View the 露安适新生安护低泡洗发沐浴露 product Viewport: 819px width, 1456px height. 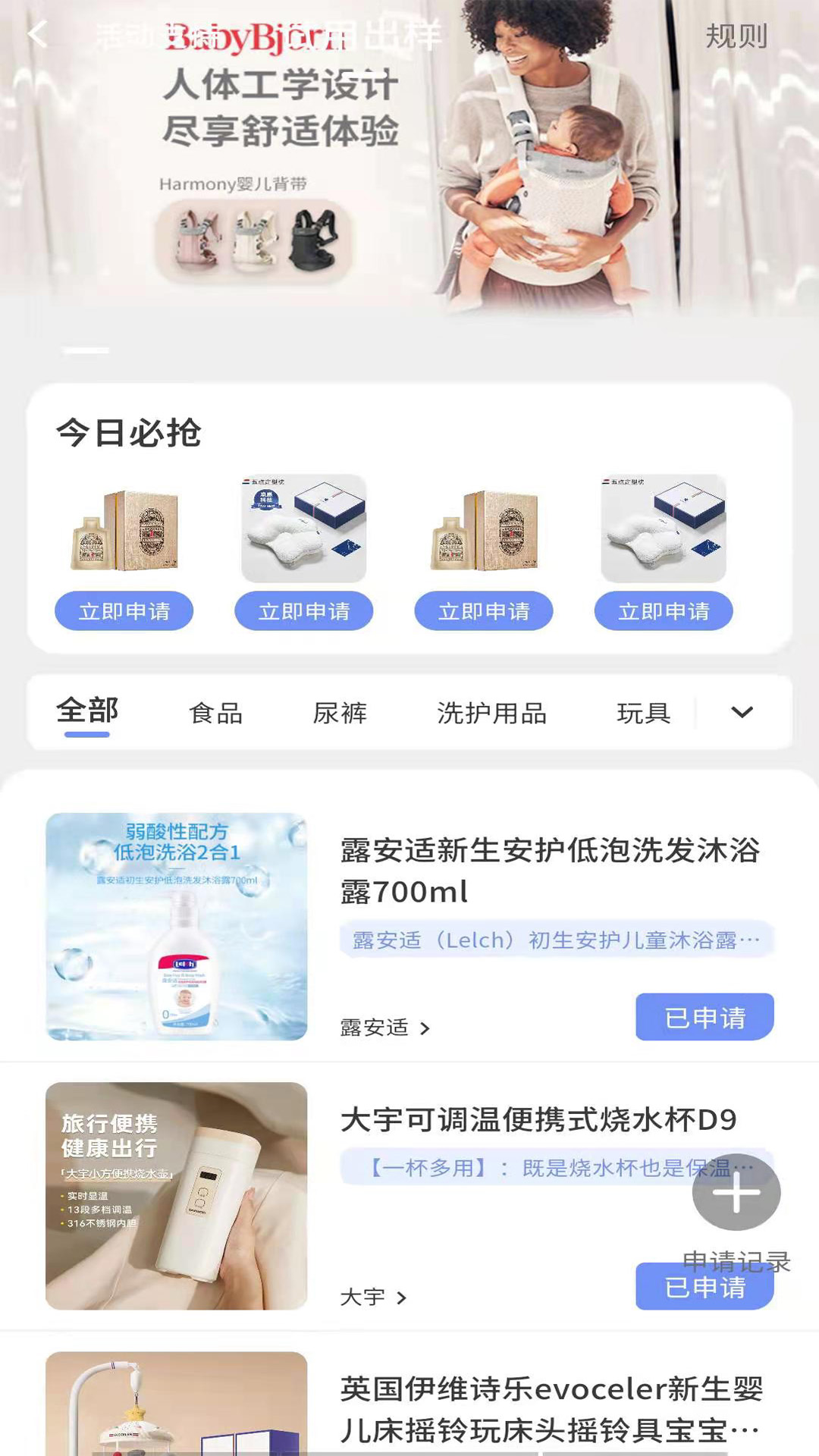click(x=549, y=871)
